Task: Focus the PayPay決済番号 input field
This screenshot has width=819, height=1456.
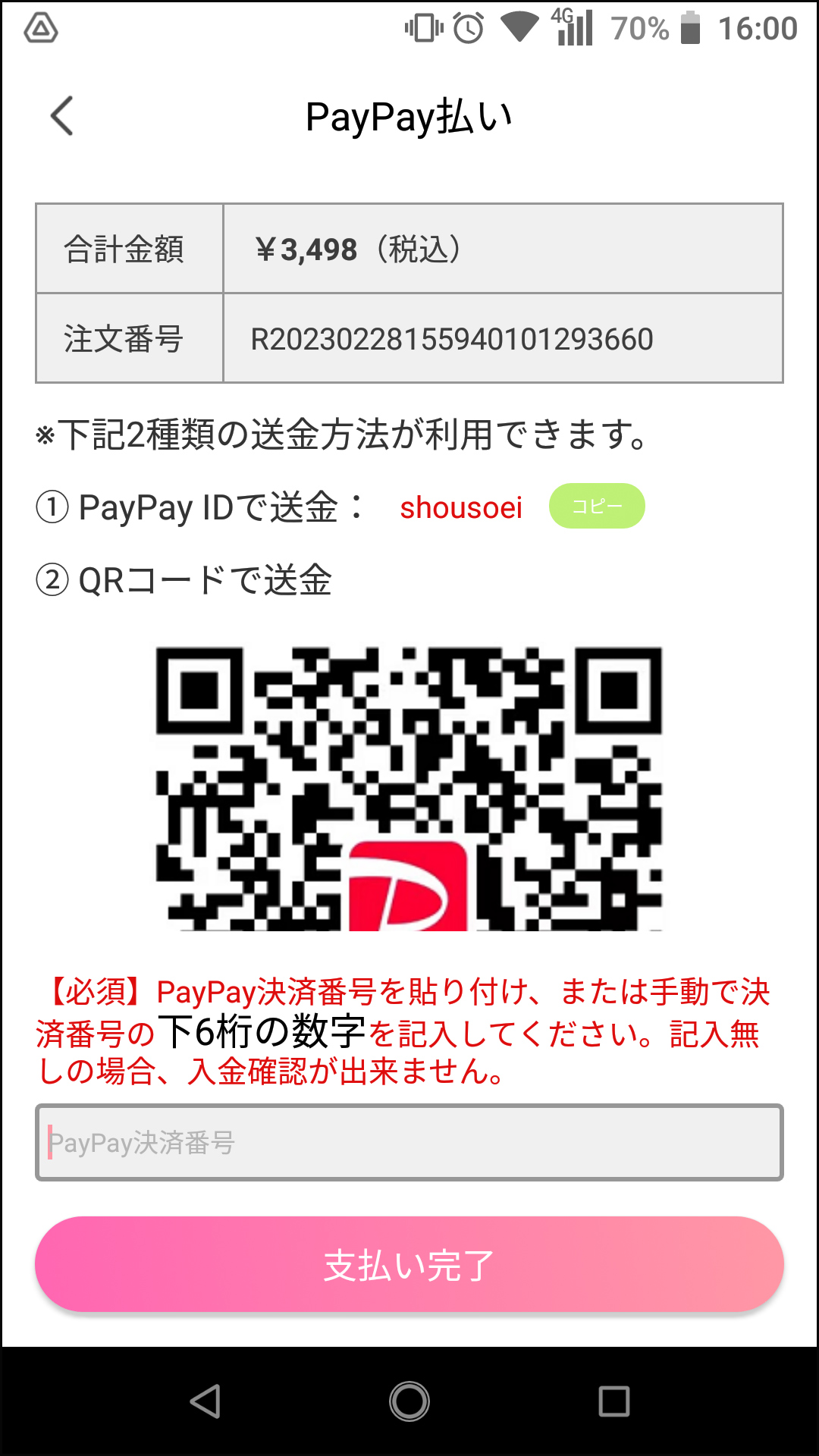Action: (409, 1142)
